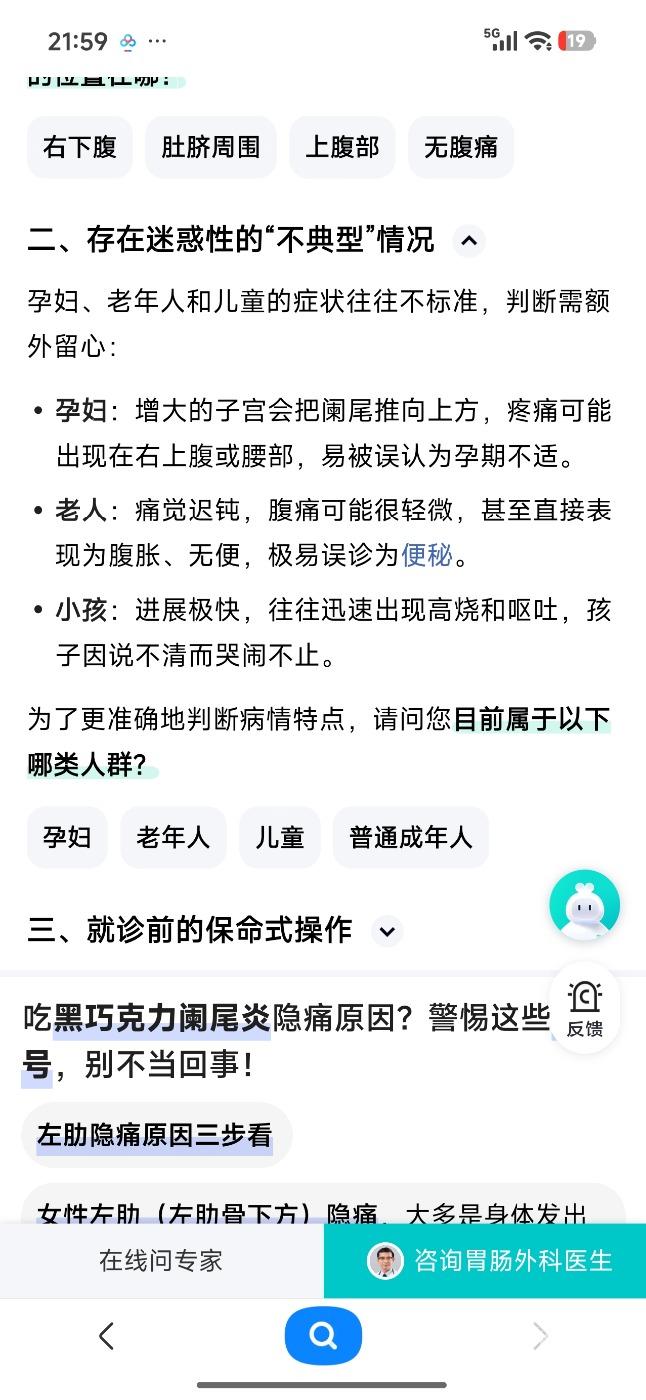Image resolution: width=646 pixels, height=1400 pixels.
Task: Open the blue search button
Action: pos(323,1336)
